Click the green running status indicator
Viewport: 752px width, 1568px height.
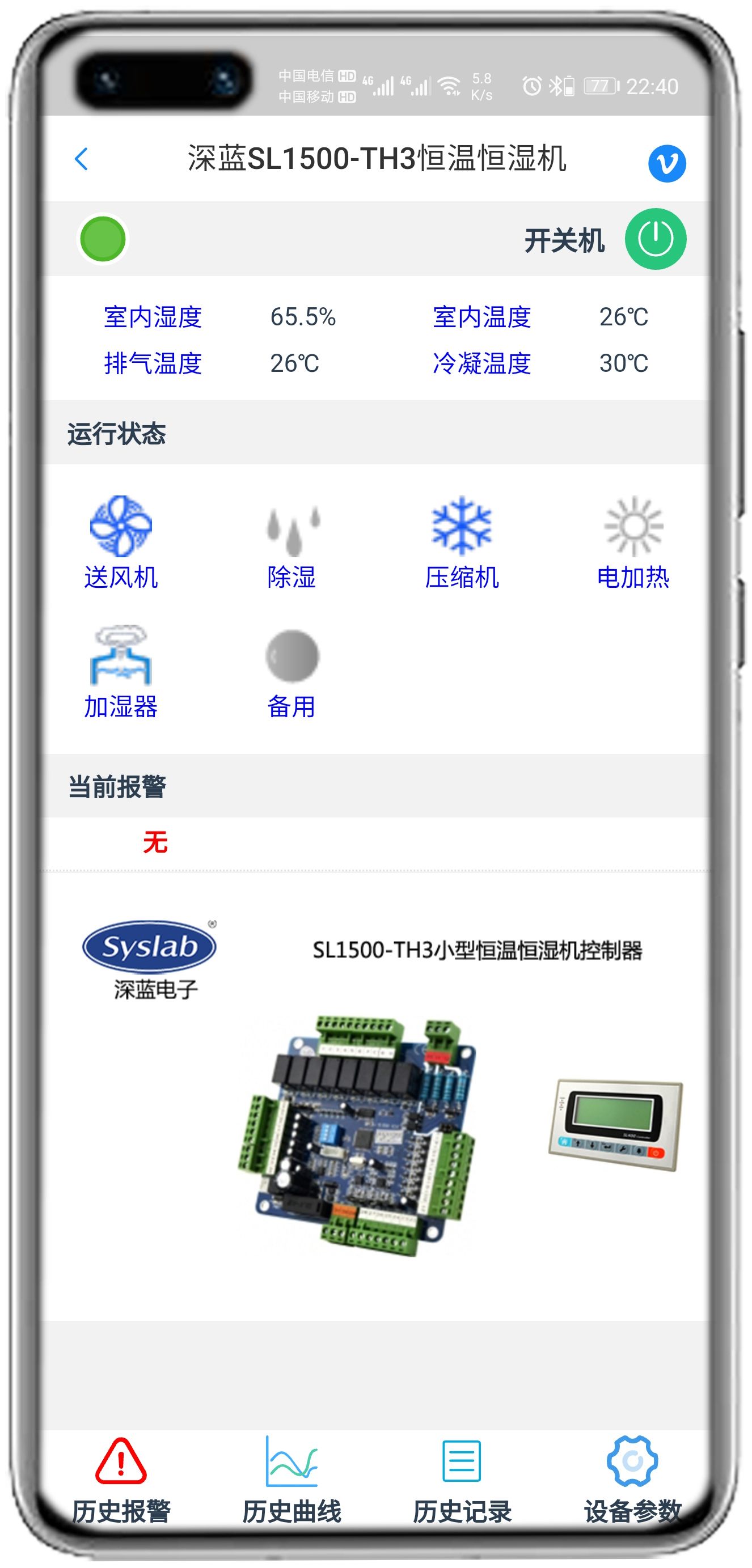pos(102,239)
